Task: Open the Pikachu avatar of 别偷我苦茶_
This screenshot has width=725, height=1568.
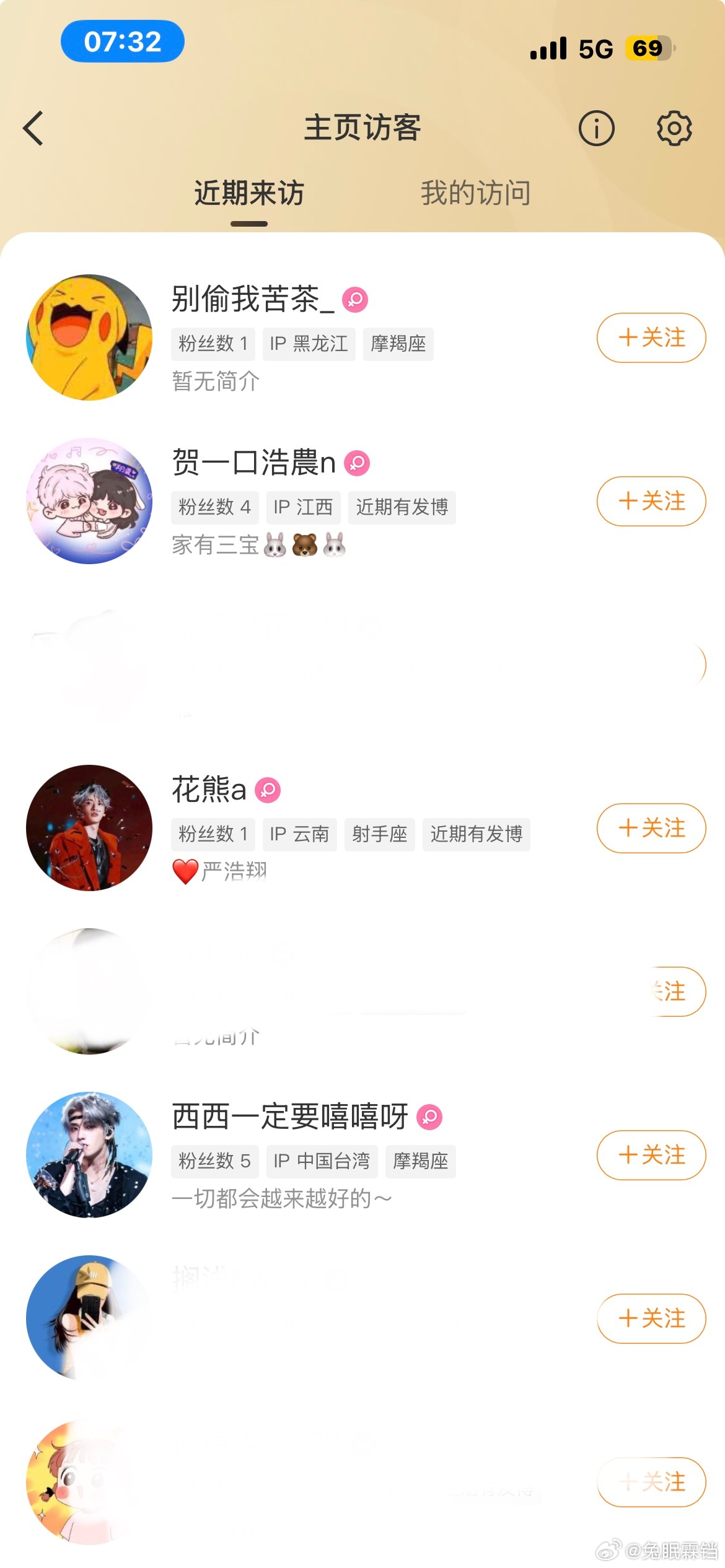Action: point(89,339)
